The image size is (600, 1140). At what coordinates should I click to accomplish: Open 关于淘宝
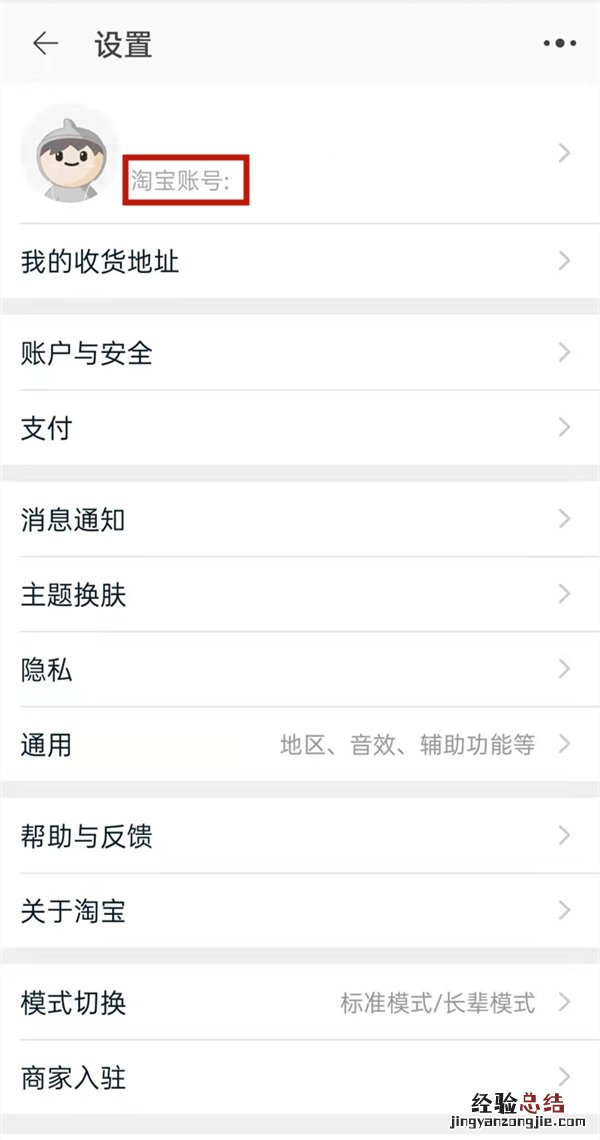click(x=300, y=911)
